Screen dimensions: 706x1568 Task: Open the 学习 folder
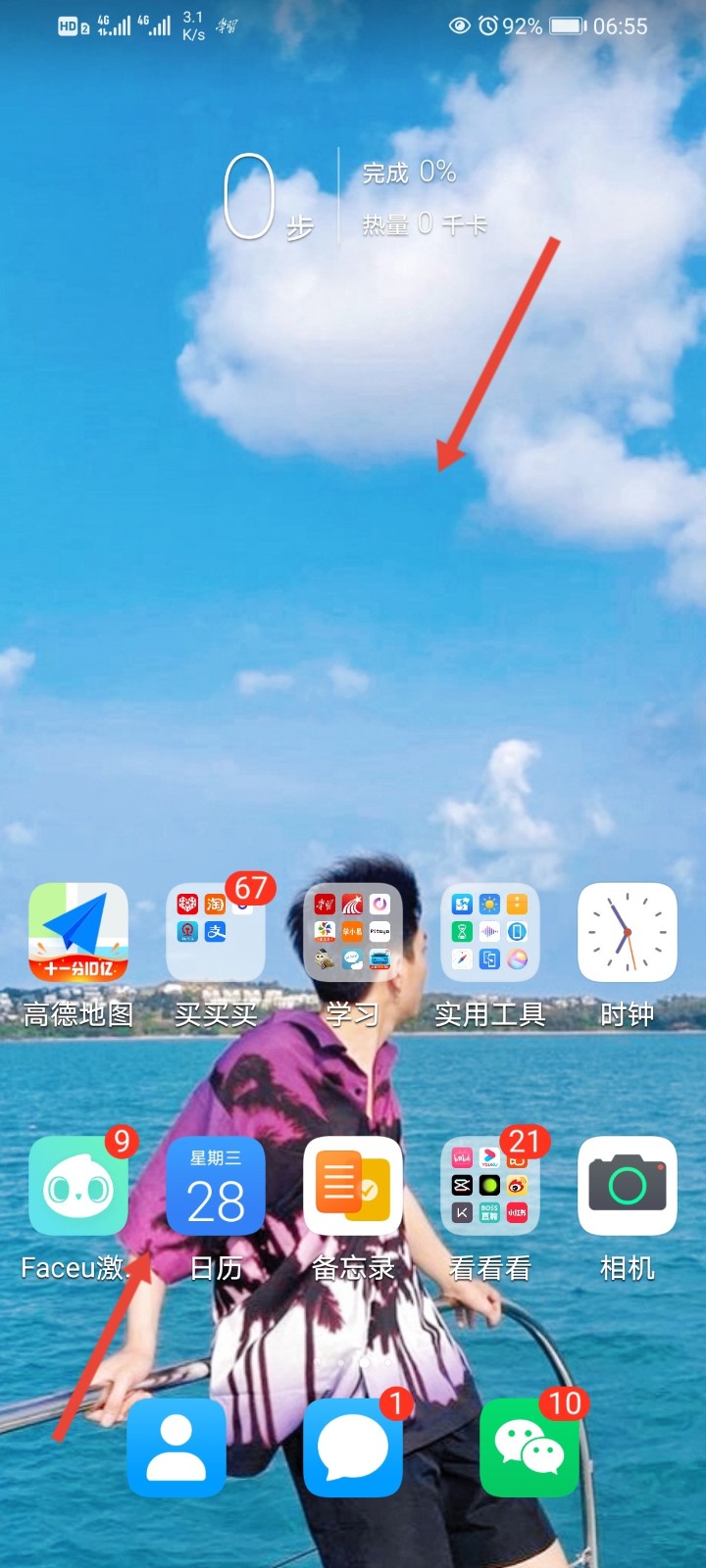pos(353,933)
